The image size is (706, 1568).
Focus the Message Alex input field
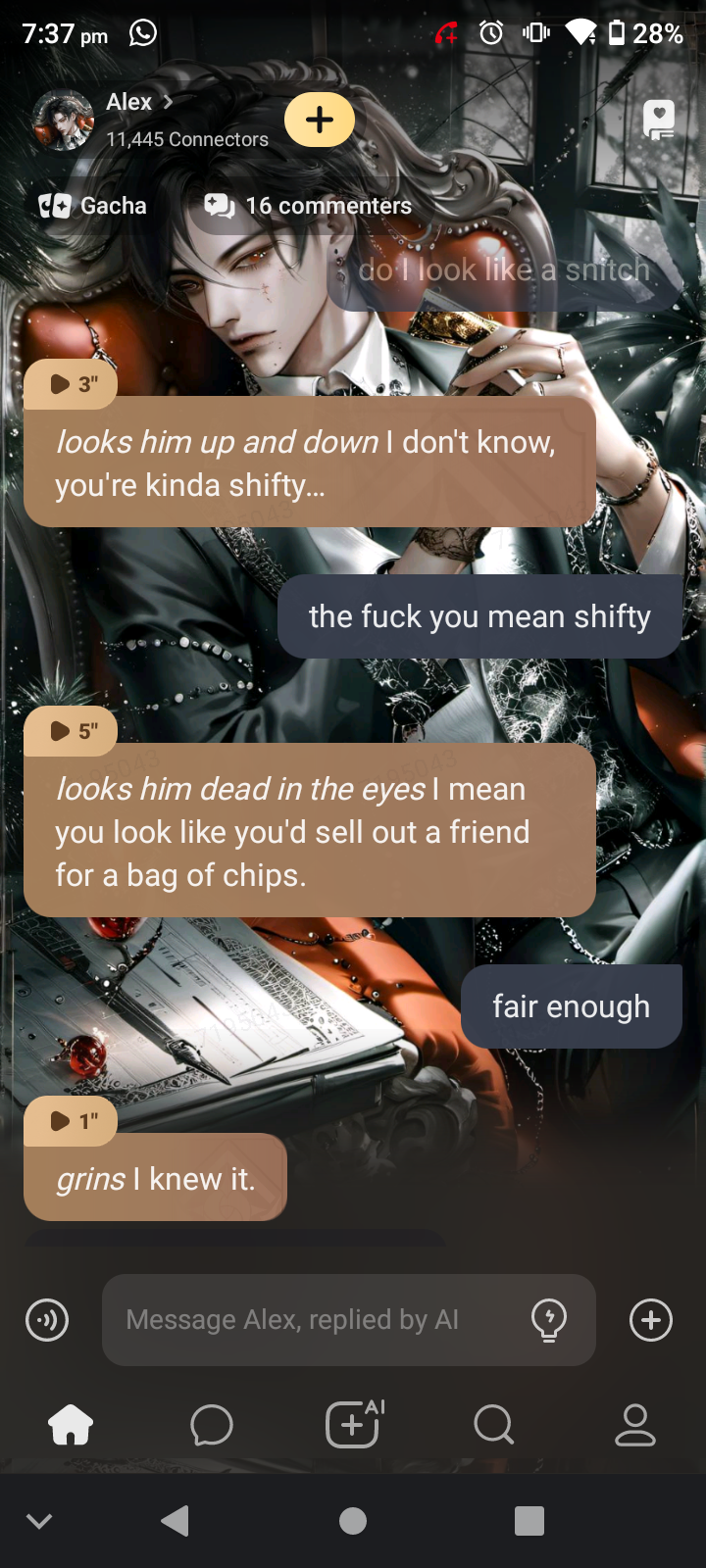pyautogui.click(x=314, y=1320)
